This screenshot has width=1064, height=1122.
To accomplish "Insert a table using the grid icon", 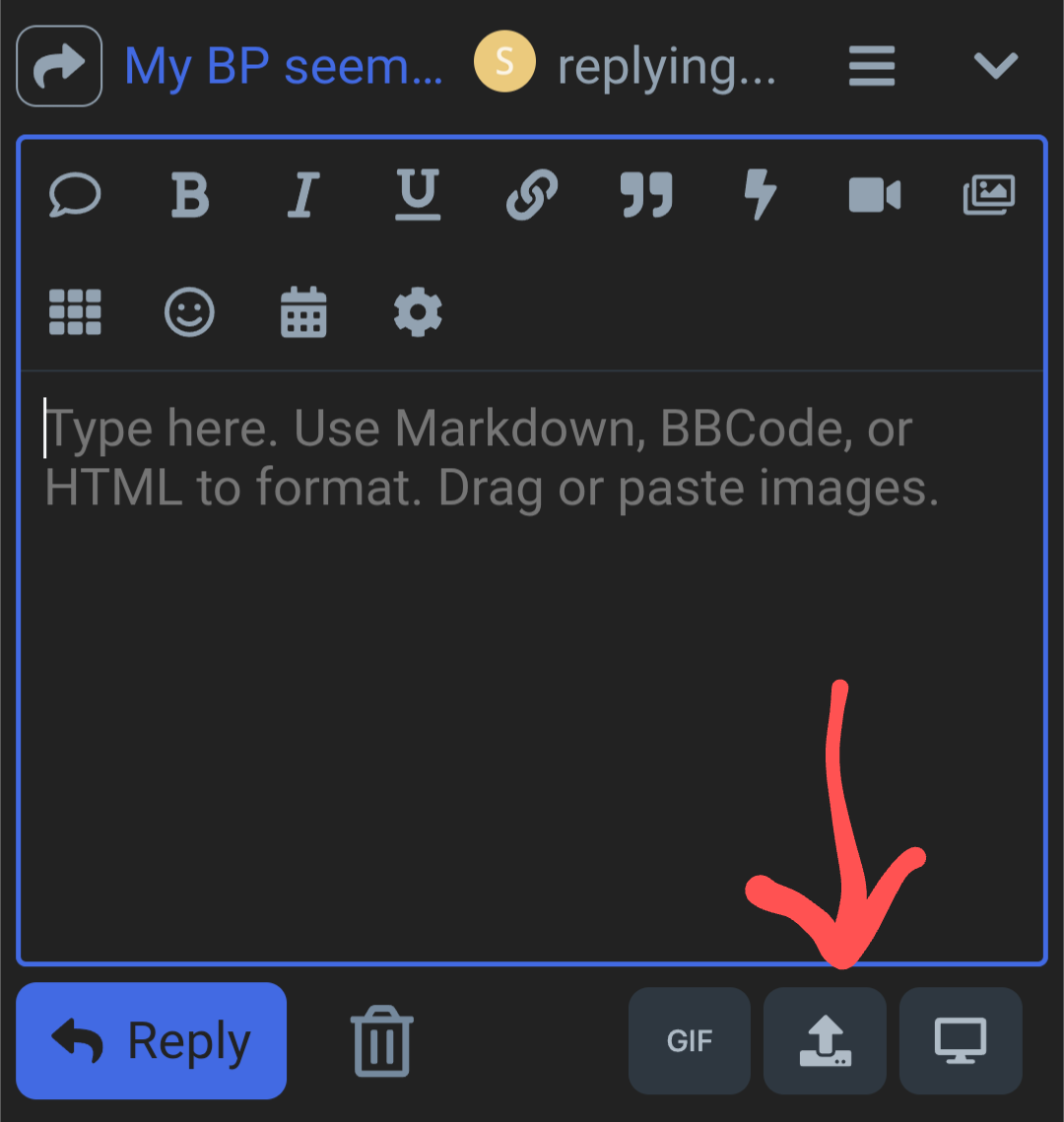I will click(75, 313).
